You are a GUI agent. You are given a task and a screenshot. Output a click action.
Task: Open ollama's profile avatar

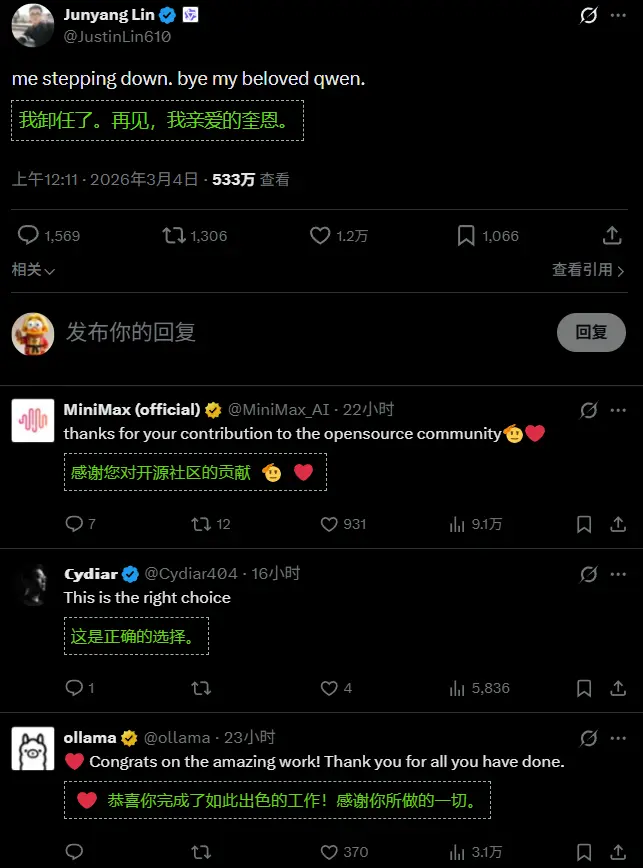pyautogui.click(x=33, y=749)
